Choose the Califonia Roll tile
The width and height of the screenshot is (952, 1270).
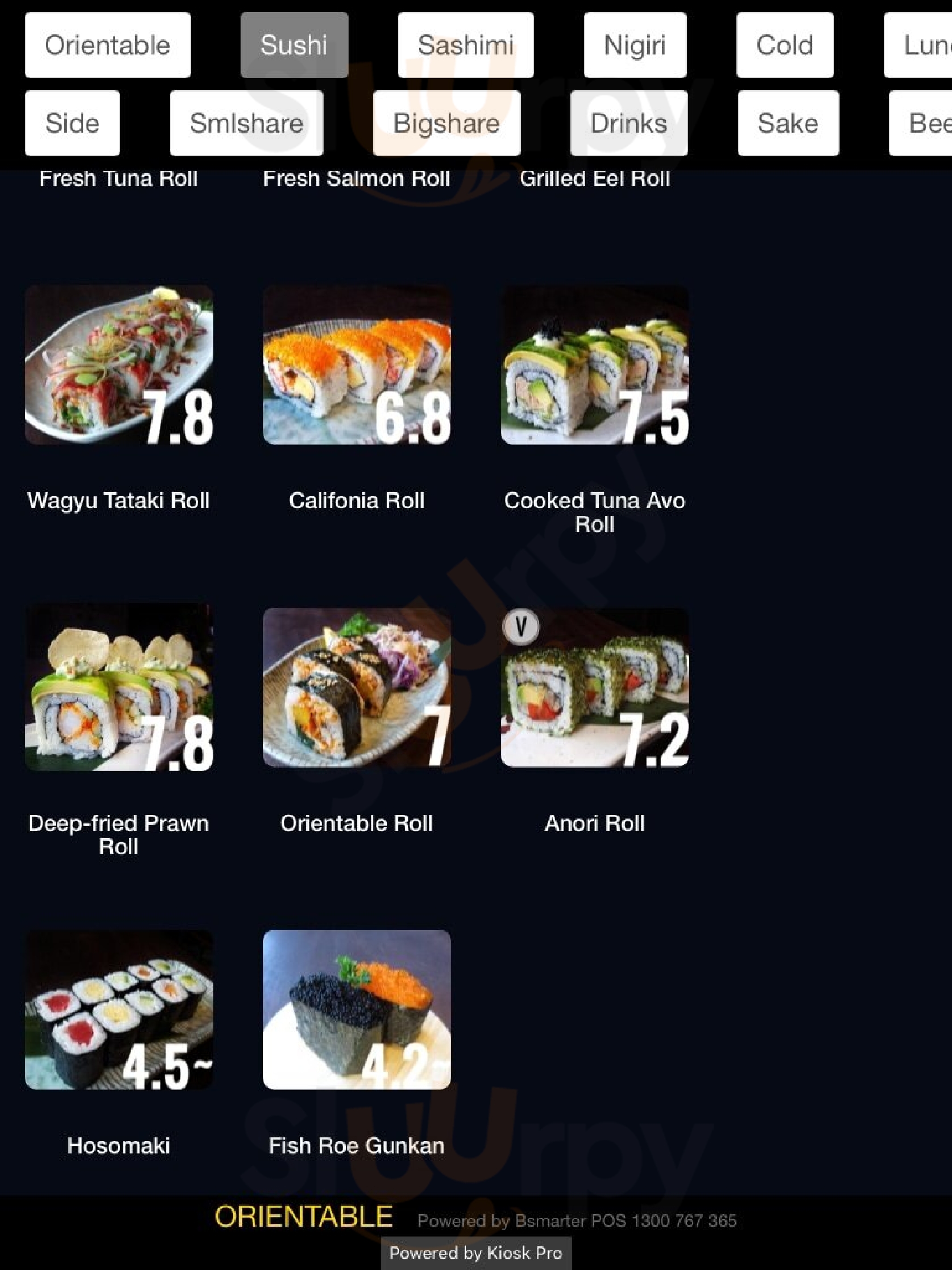[356, 365]
